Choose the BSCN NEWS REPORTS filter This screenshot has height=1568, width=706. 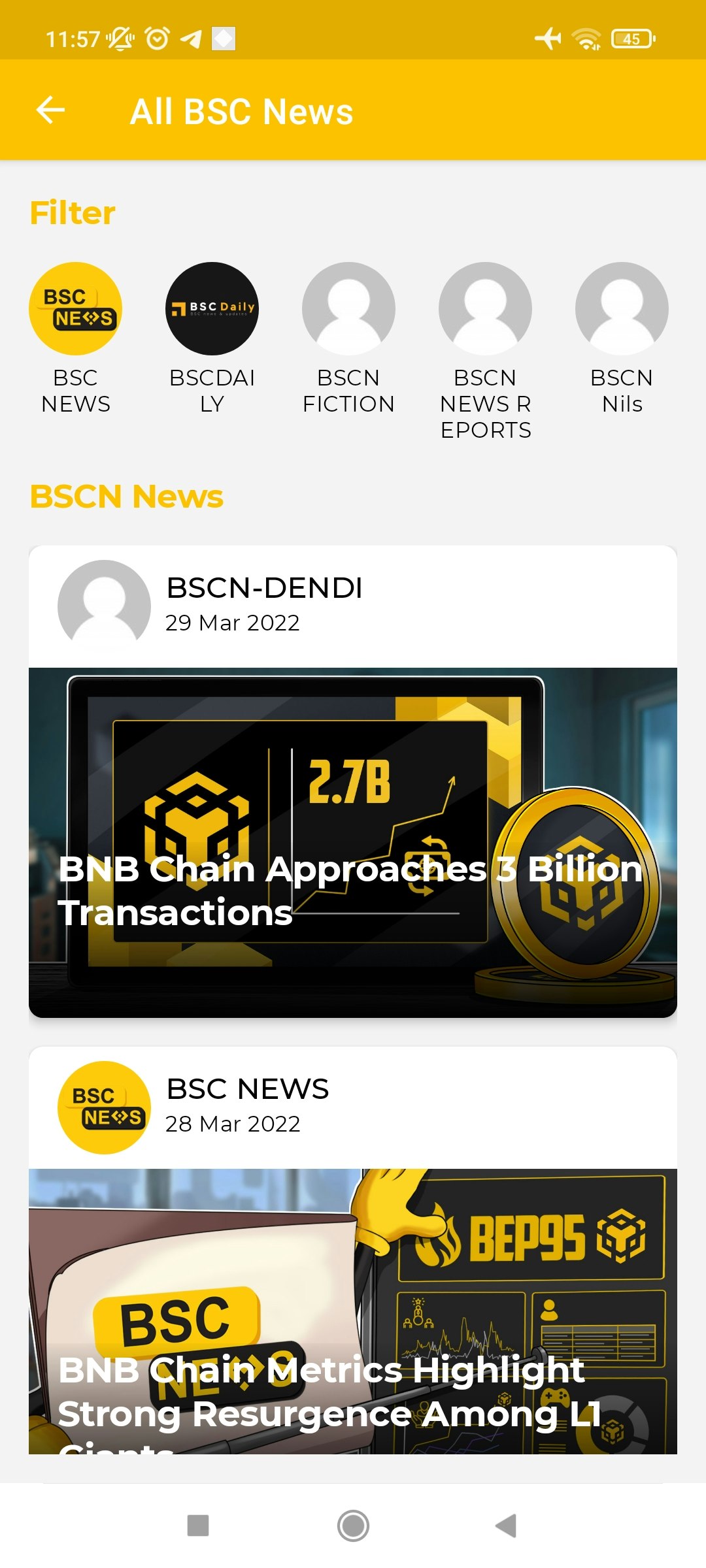(x=485, y=309)
